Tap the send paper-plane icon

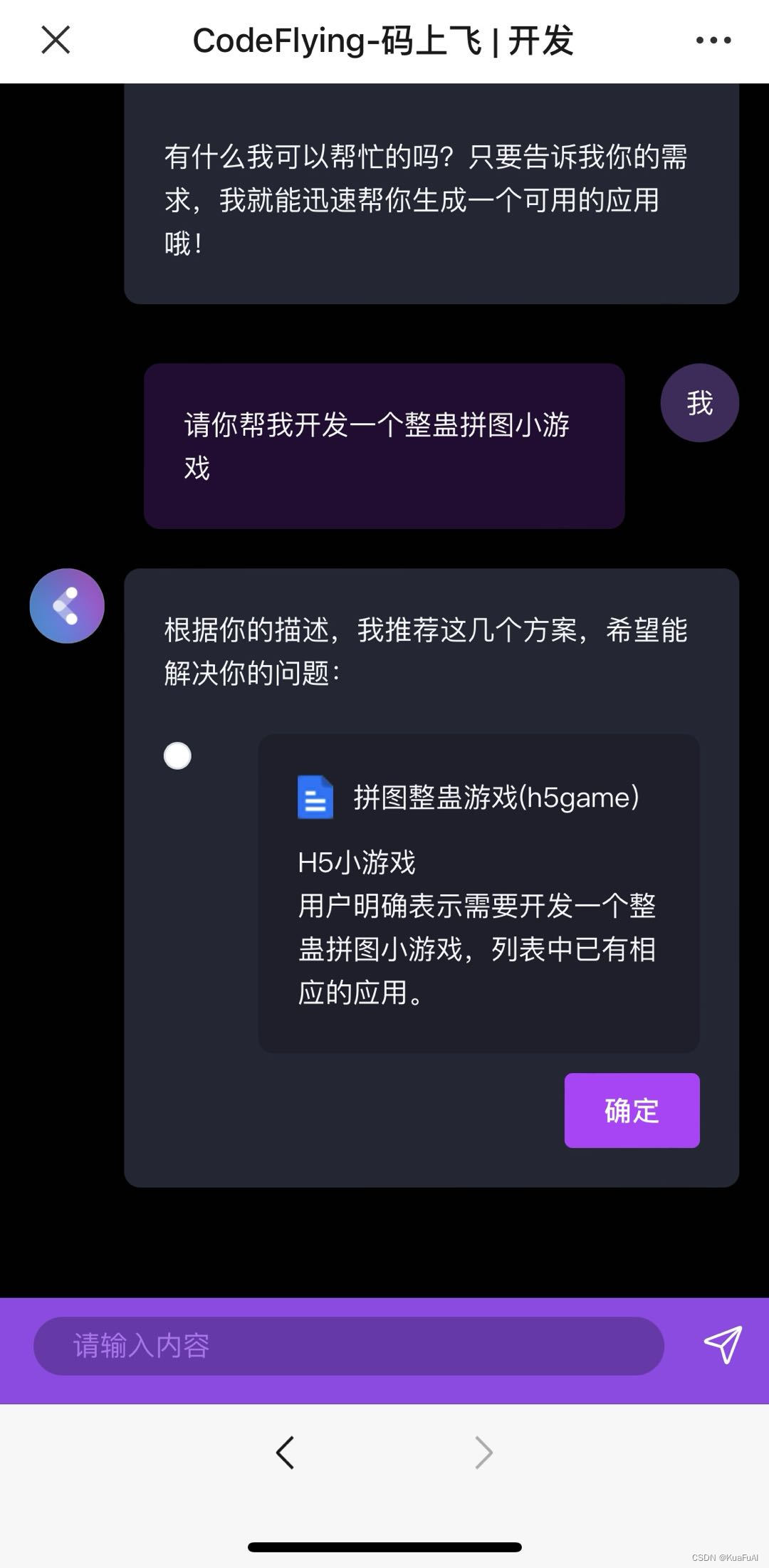722,1344
